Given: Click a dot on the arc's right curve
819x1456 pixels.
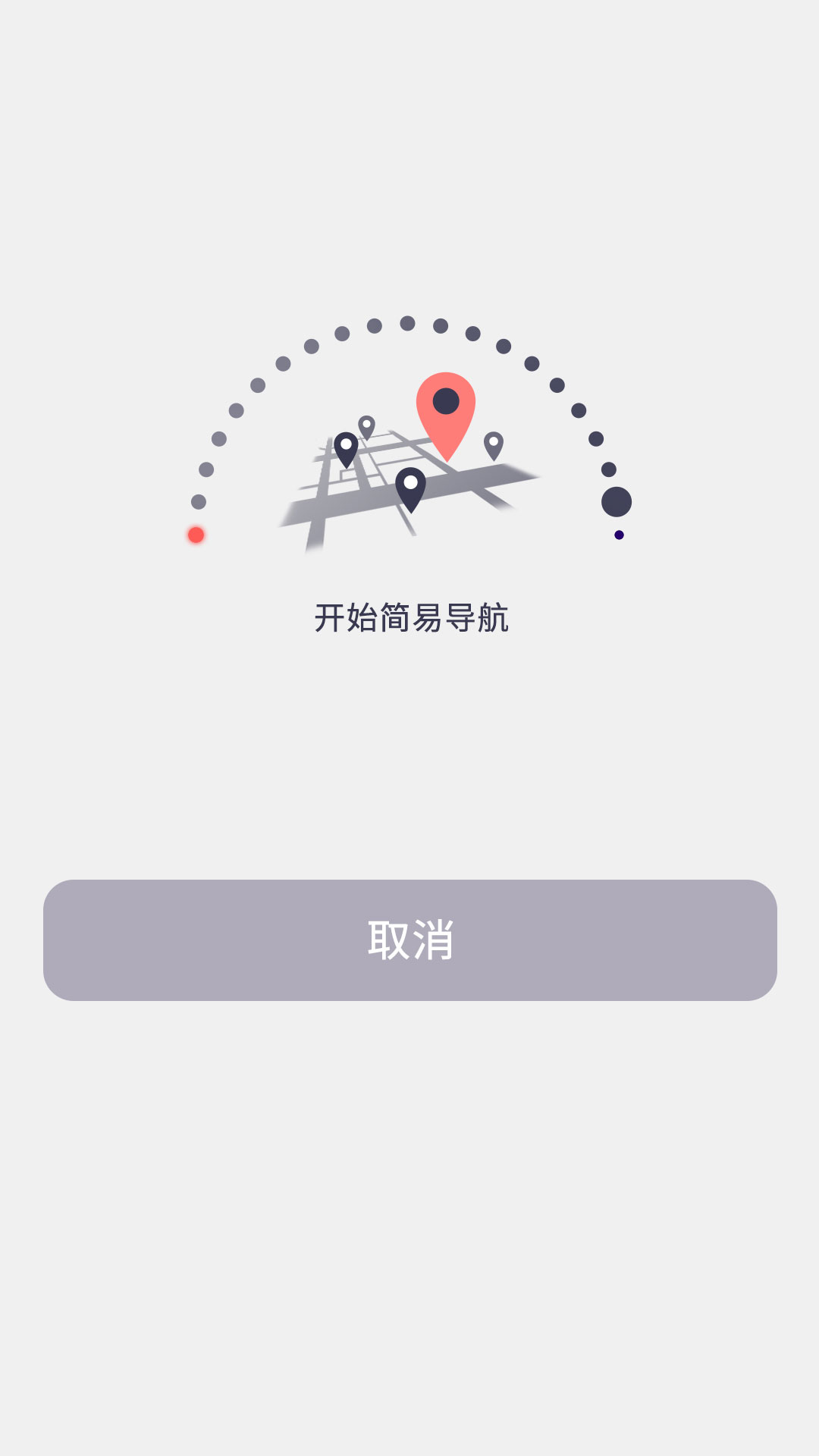Looking at the screenshot, I should pyautogui.click(x=580, y=409).
